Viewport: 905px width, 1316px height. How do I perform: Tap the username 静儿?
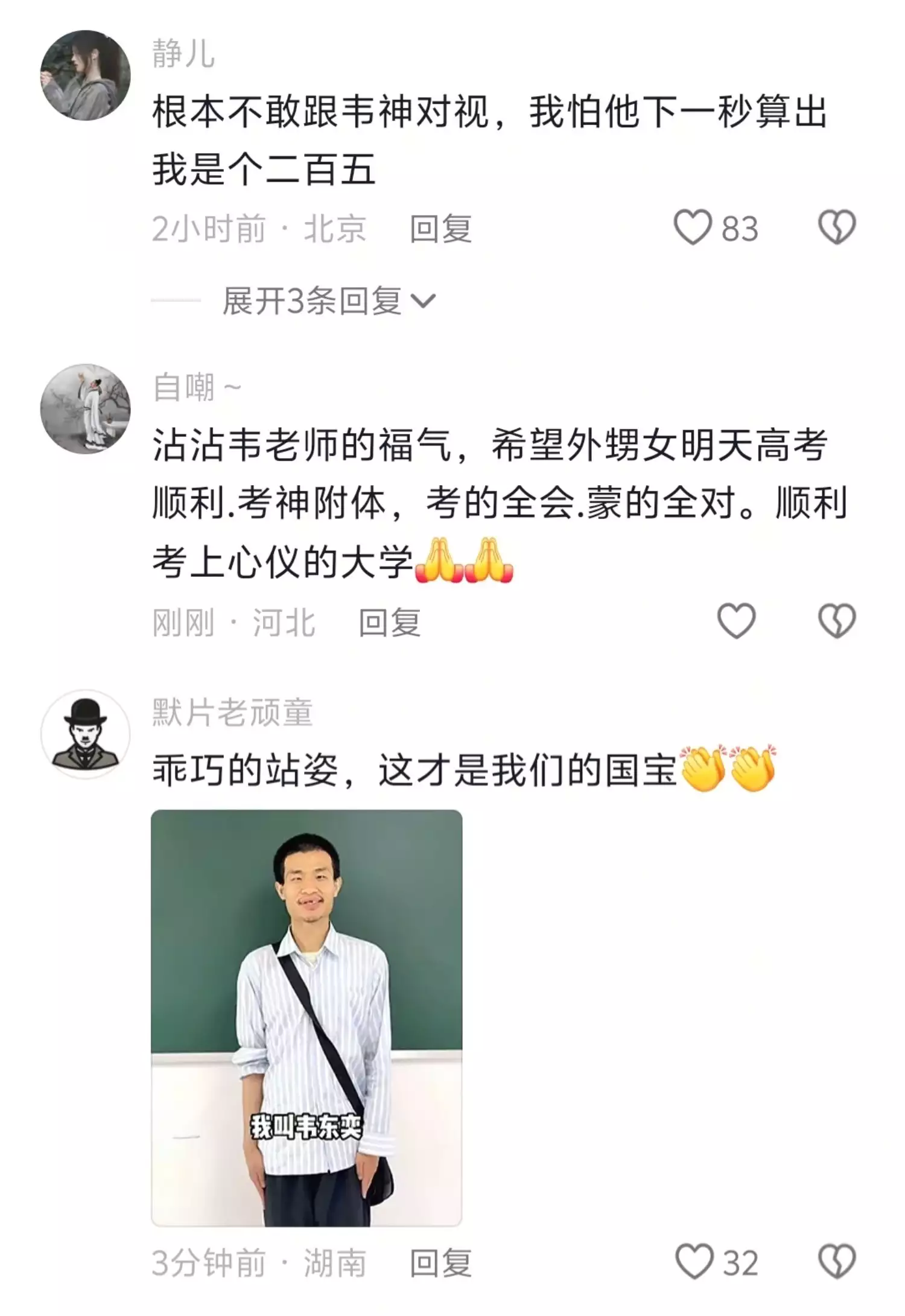(x=183, y=53)
